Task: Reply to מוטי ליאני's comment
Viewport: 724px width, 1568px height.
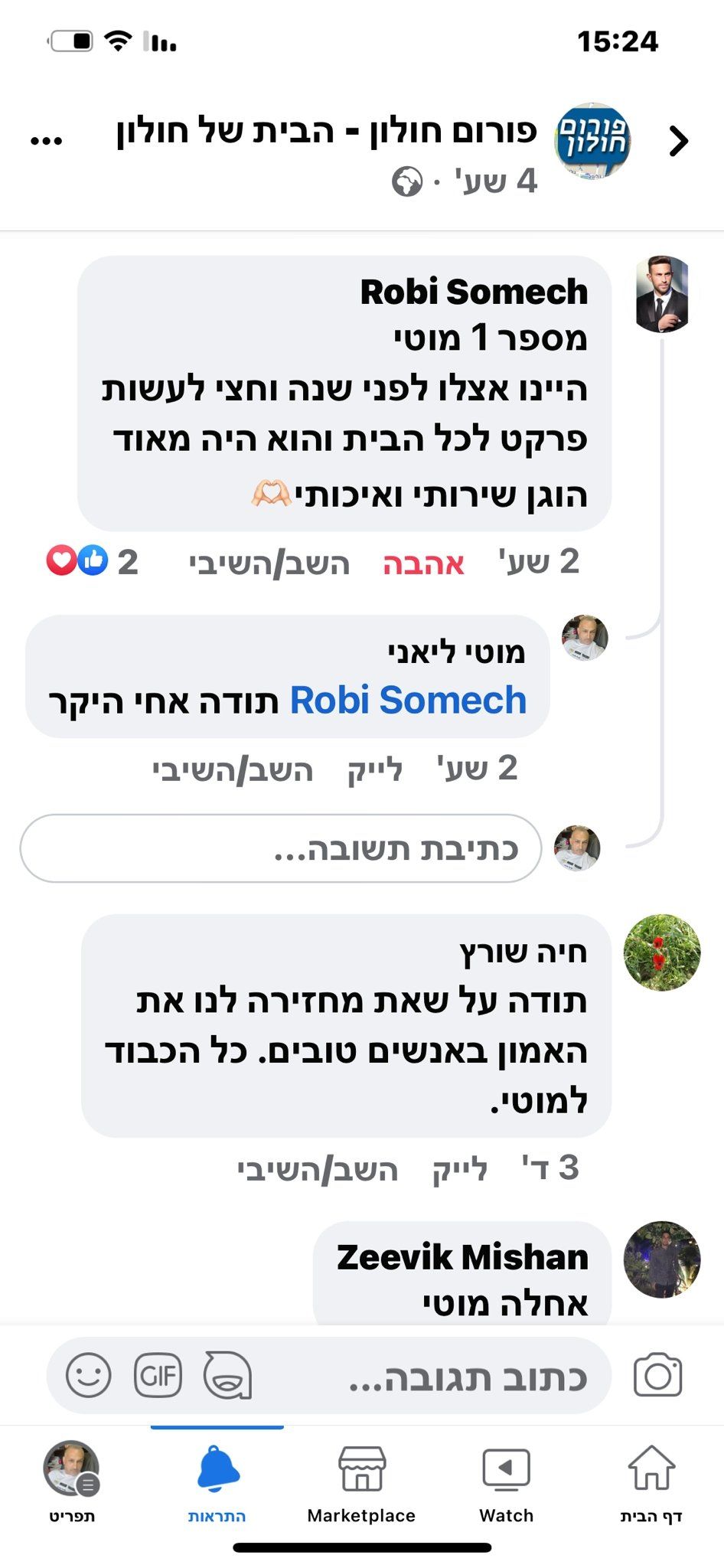Action: point(233,770)
